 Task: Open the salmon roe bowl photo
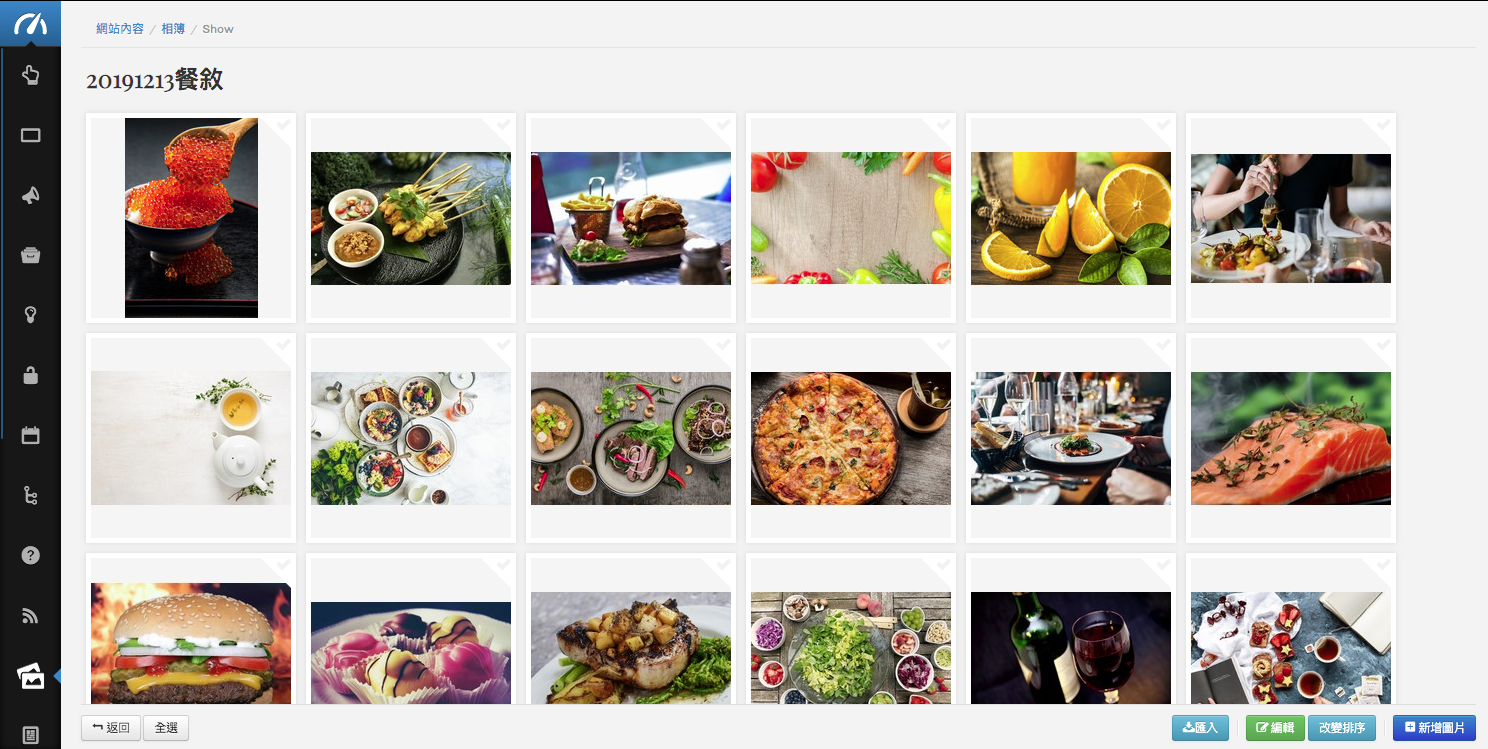point(191,218)
